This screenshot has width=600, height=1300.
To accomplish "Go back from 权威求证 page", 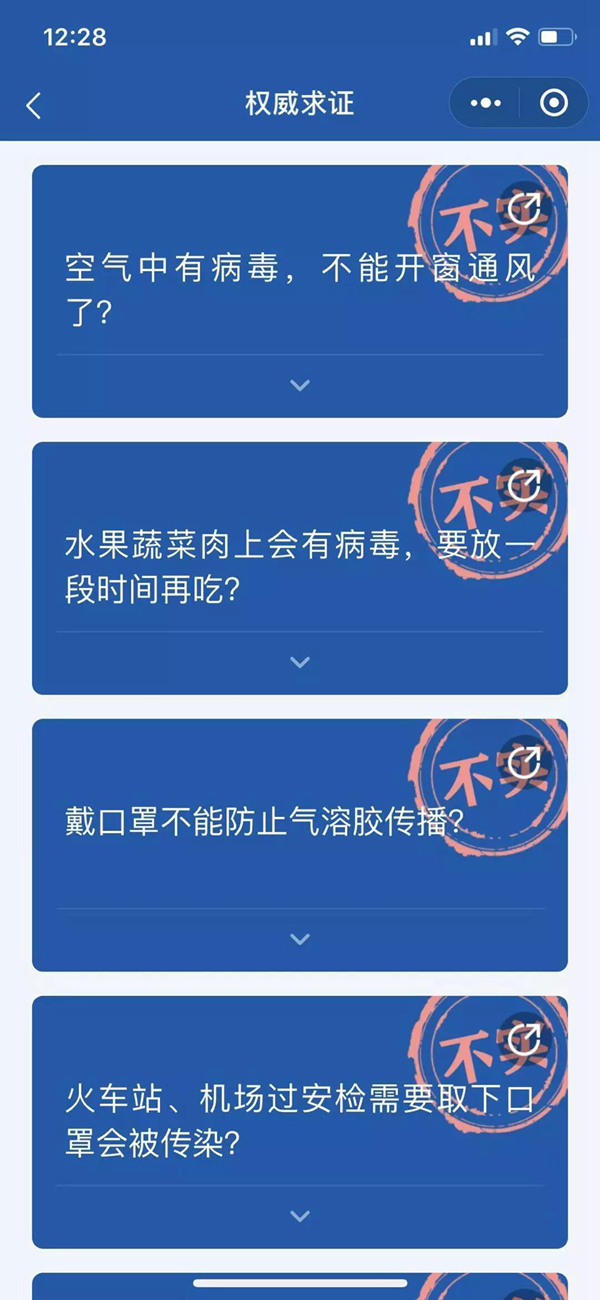I will 34,104.
